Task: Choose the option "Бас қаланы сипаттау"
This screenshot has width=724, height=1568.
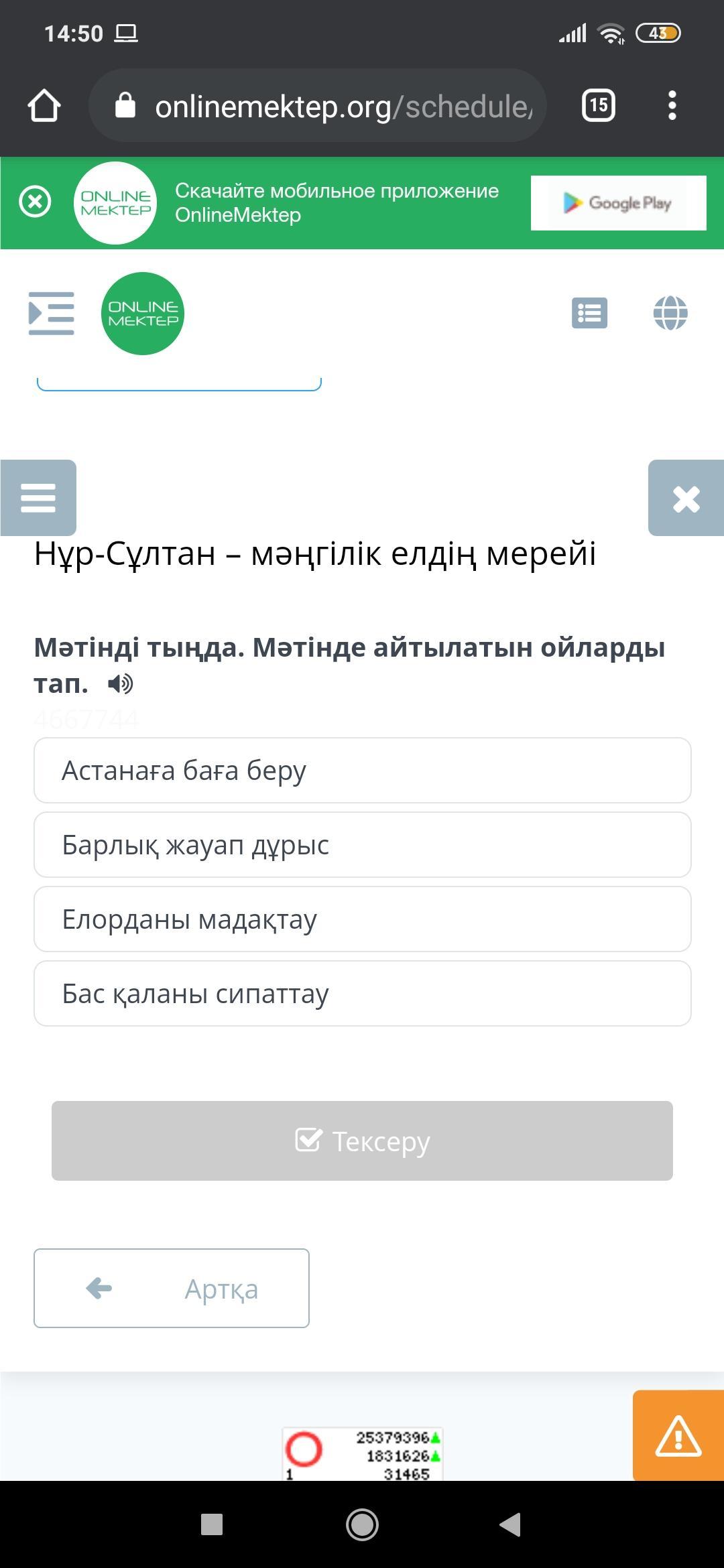Action: tap(363, 994)
